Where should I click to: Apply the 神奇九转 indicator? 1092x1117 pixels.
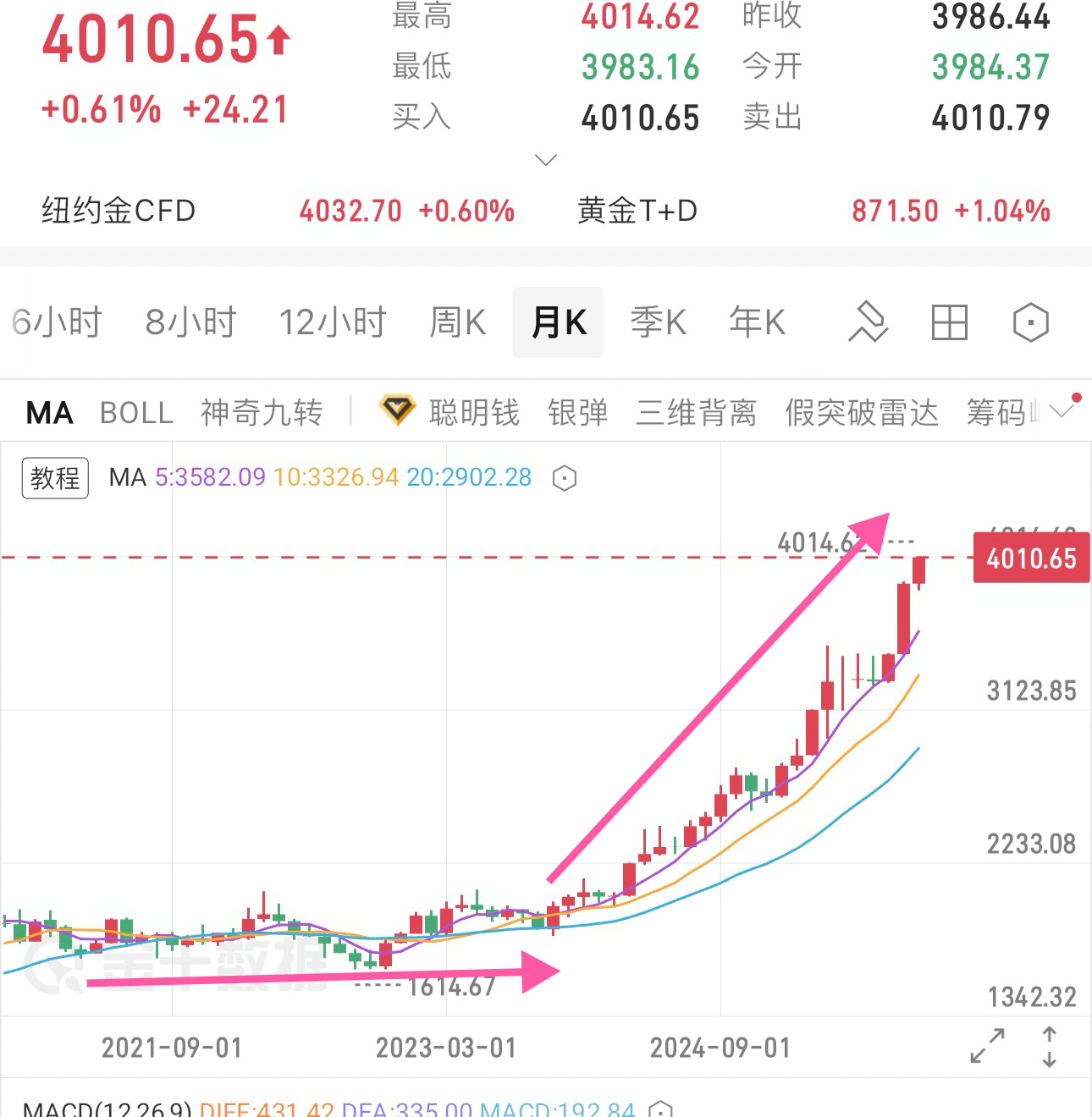click(262, 413)
